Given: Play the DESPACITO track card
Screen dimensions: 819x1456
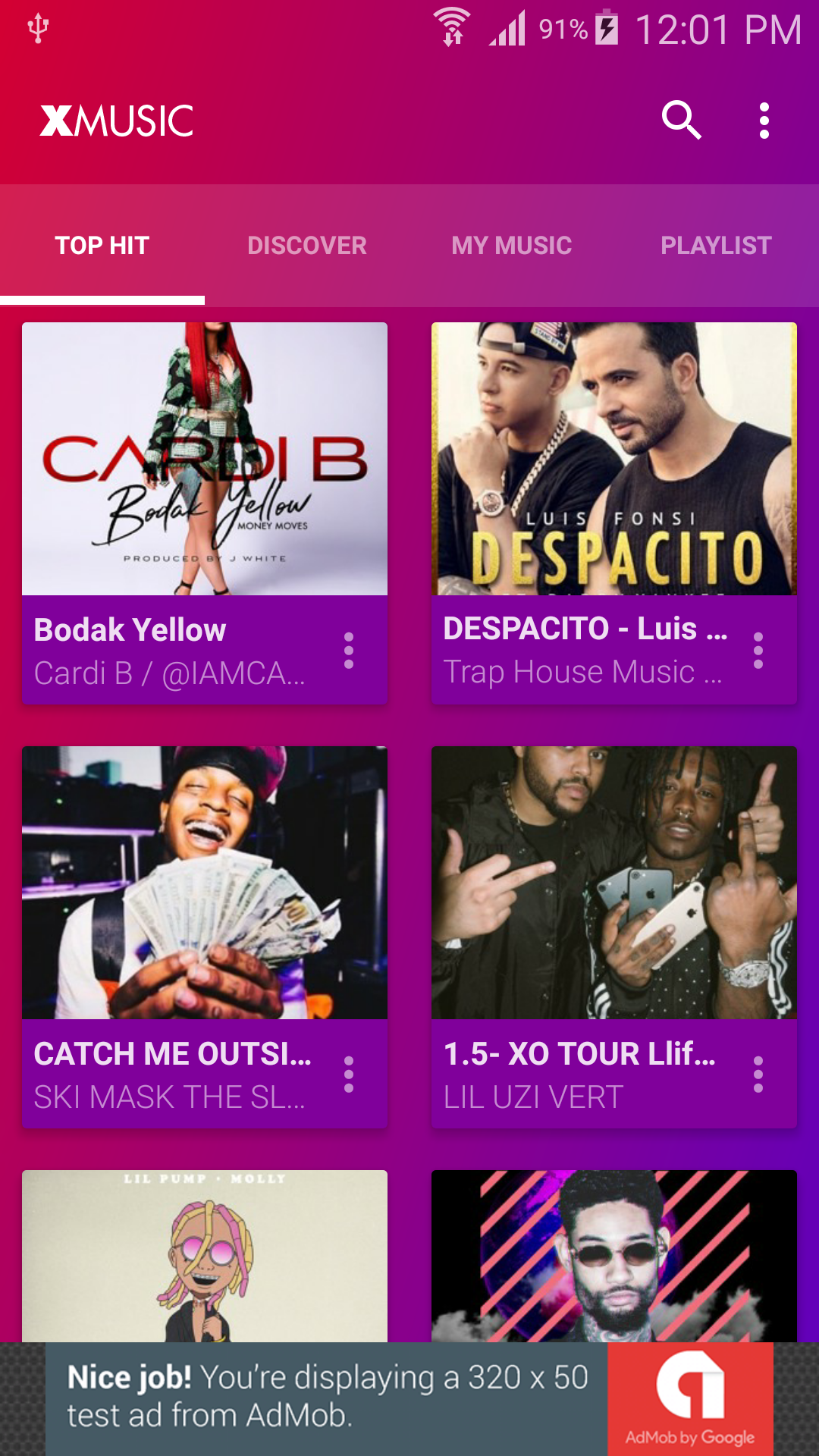Looking at the screenshot, I should pyautogui.click(x=614, y=459).
